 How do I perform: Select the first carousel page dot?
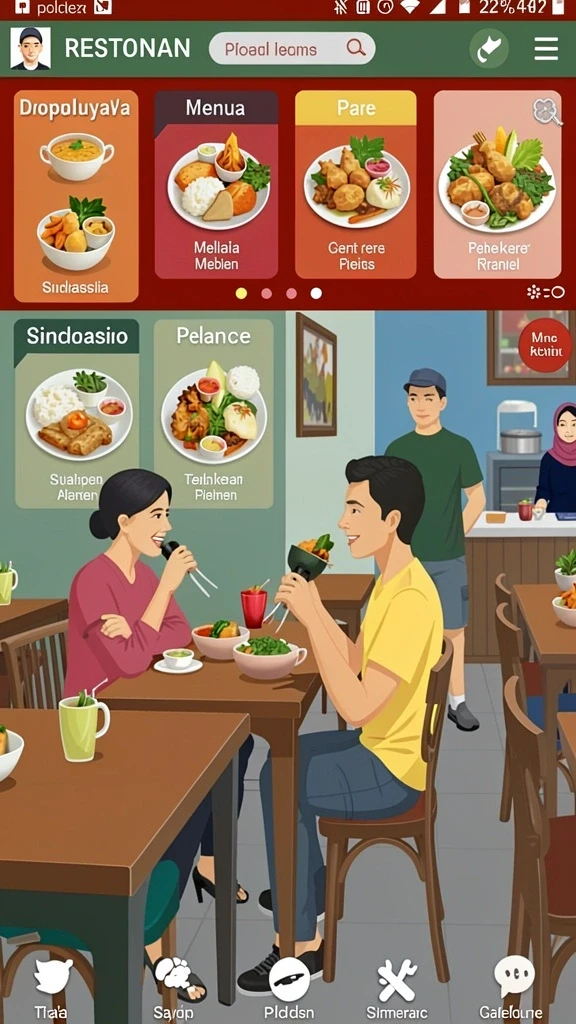pyautogui.click(x=242, y=293)
